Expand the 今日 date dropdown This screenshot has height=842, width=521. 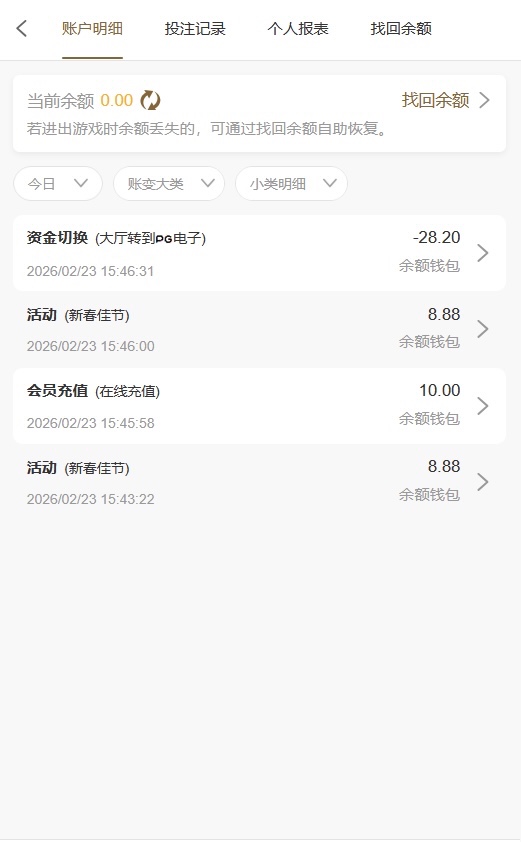click(x=57, y=184)
